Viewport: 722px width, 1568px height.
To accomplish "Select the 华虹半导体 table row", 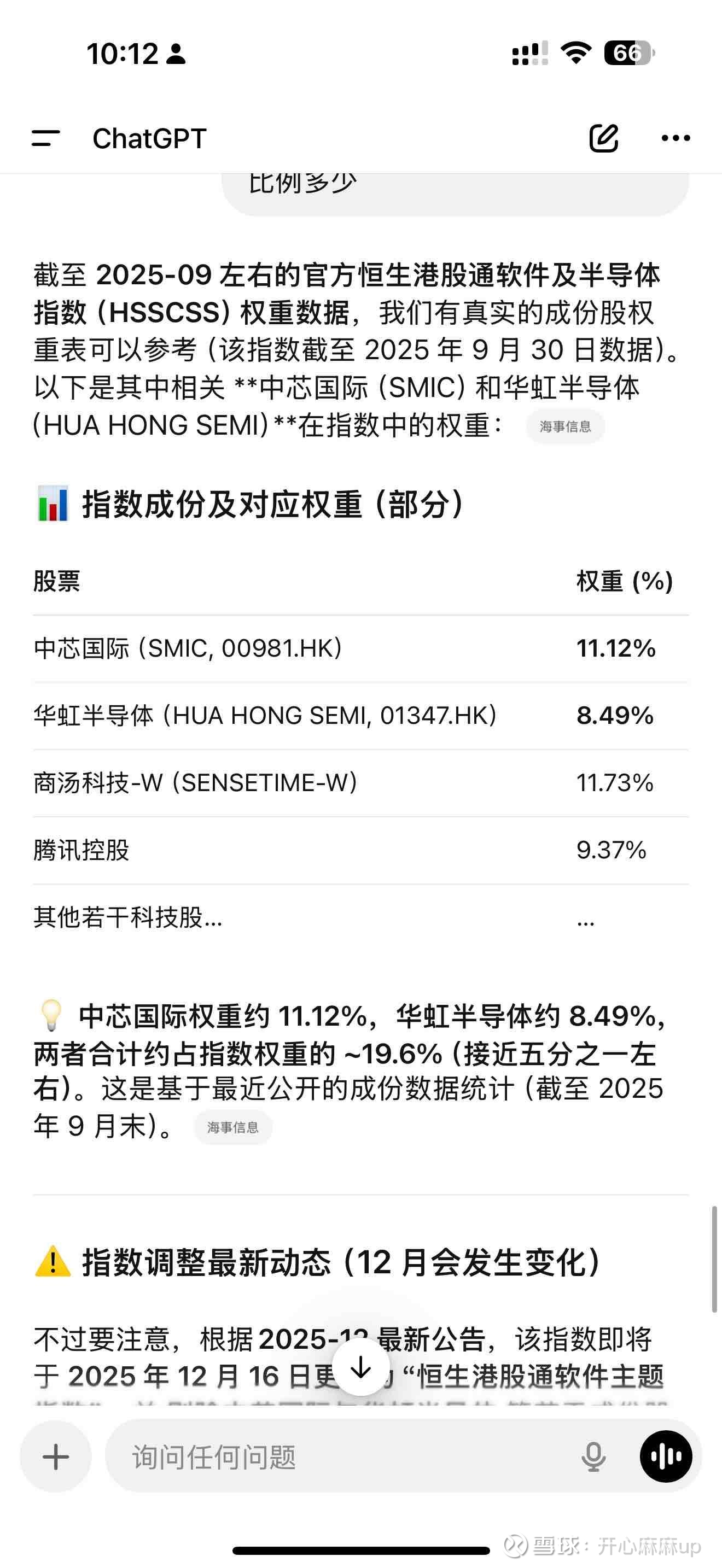I will (x=265, y=716).
